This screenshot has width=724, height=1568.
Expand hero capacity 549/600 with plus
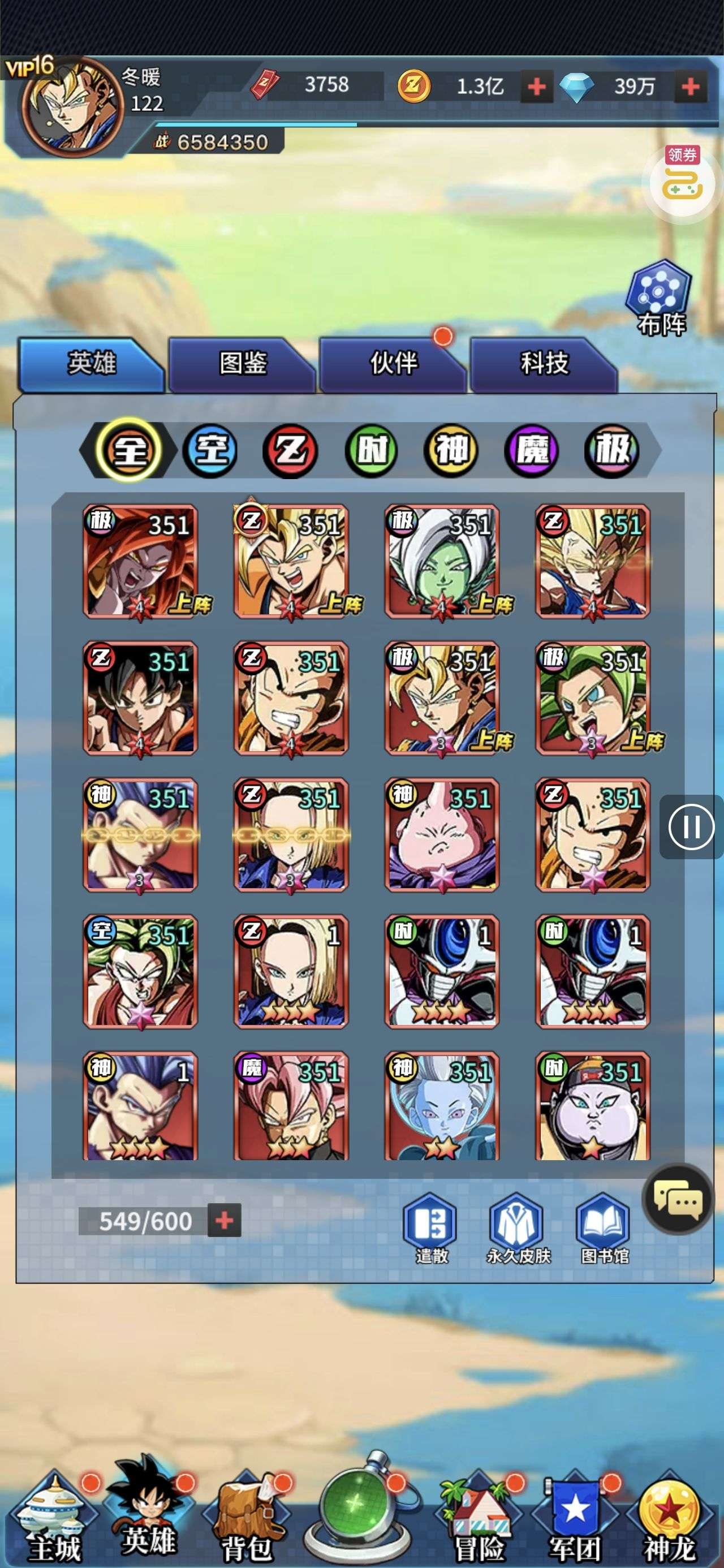224,1221
